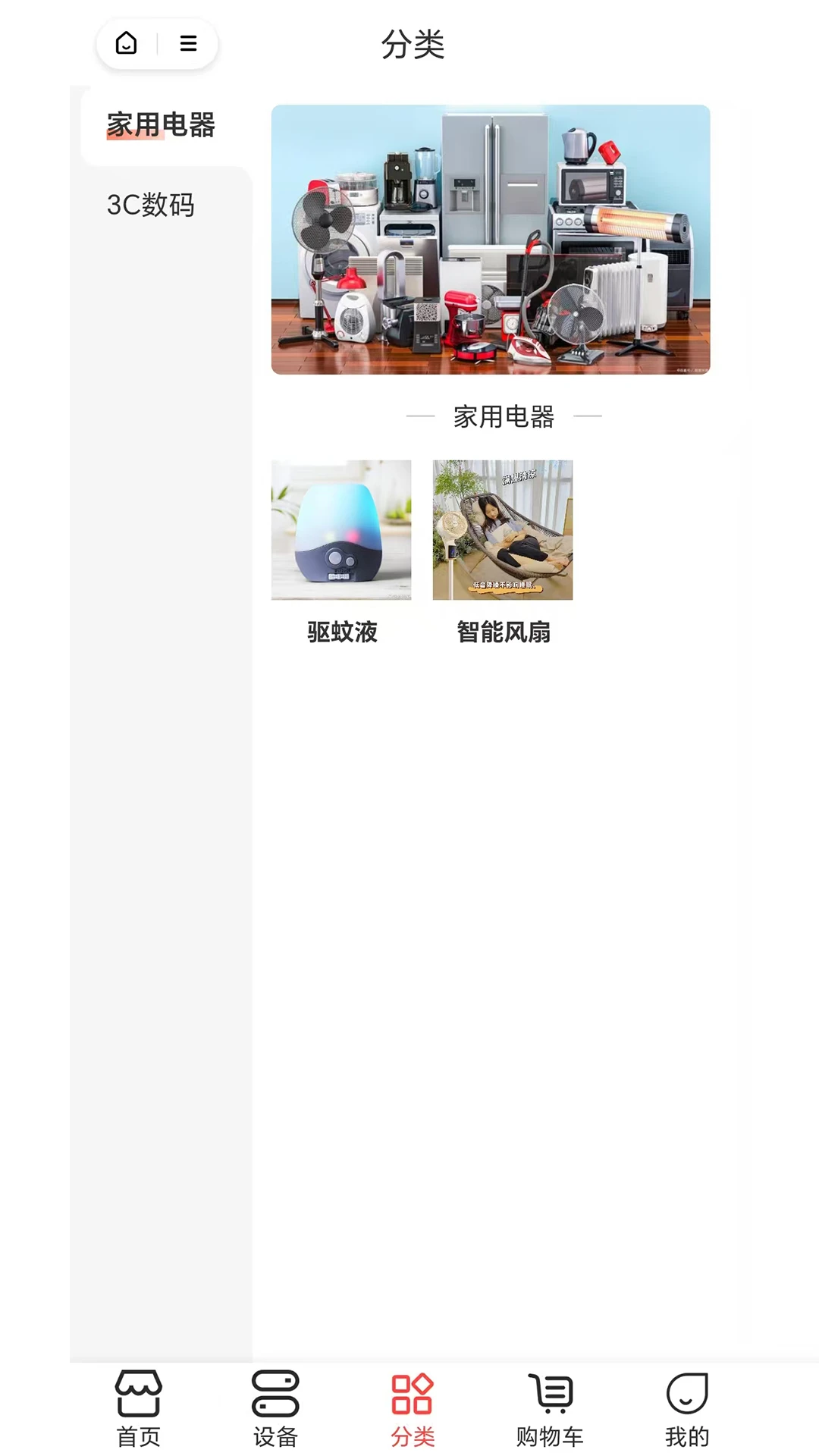Tap the 家用电器 section header text
Image resolution: width=819 pixels, height=1456 pixels.
503,417
